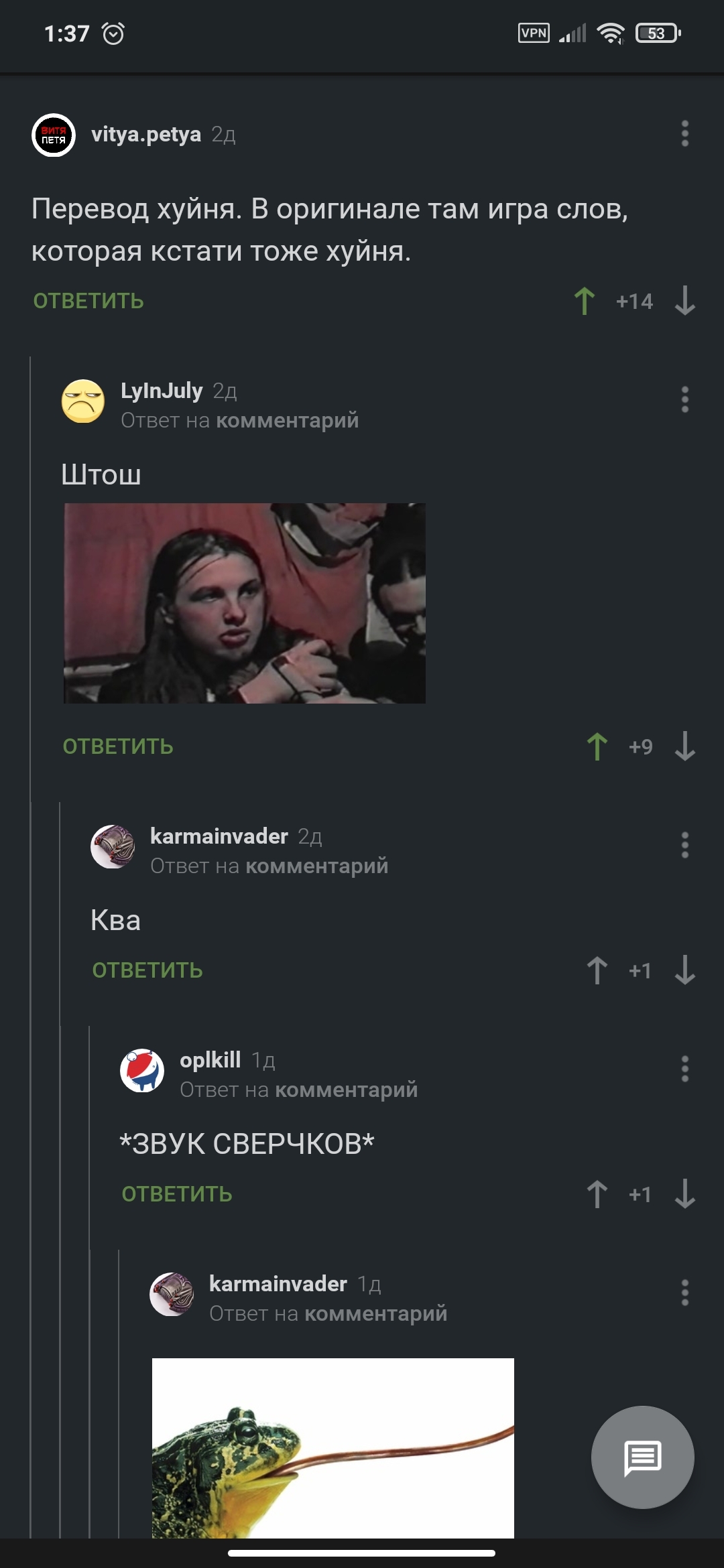
Task: Upvote karmainvader's "Ква" comment
Action: click(x=597, y=970)
